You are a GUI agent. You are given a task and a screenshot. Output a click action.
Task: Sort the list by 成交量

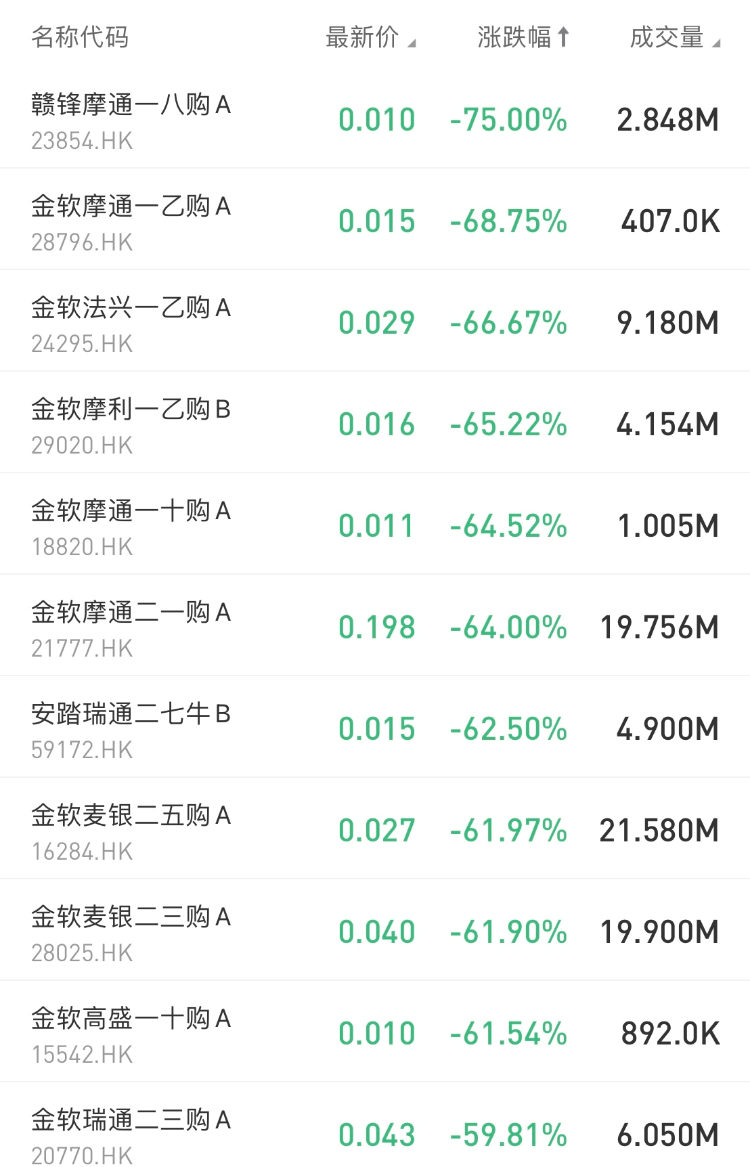tap(673, 38)
